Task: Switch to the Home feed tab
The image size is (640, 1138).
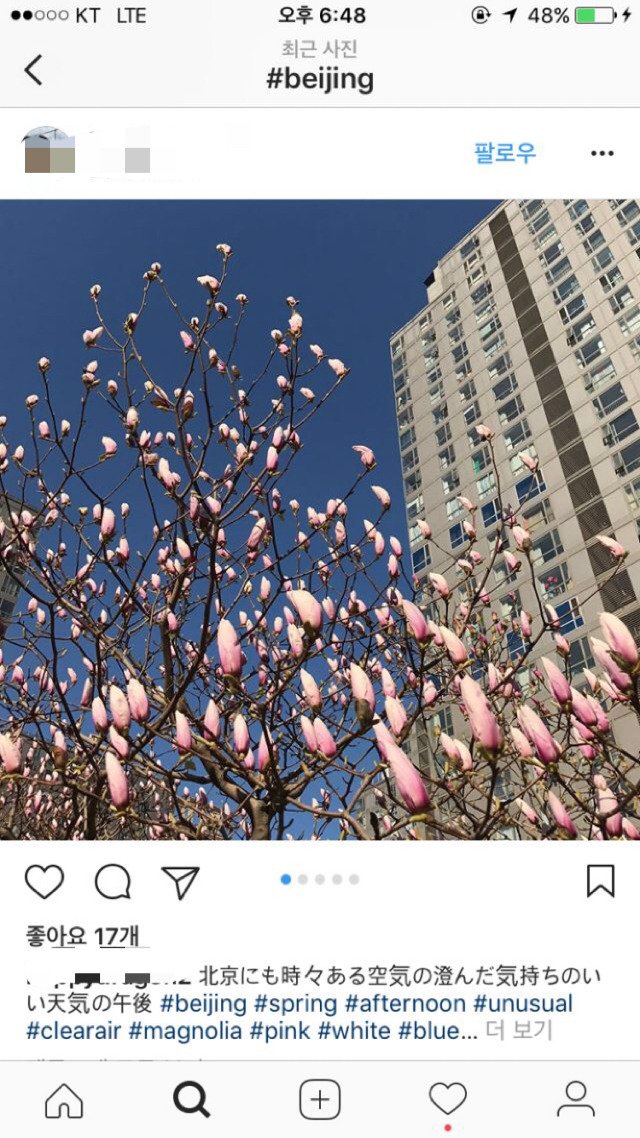Action: (x=64, y=1100)
